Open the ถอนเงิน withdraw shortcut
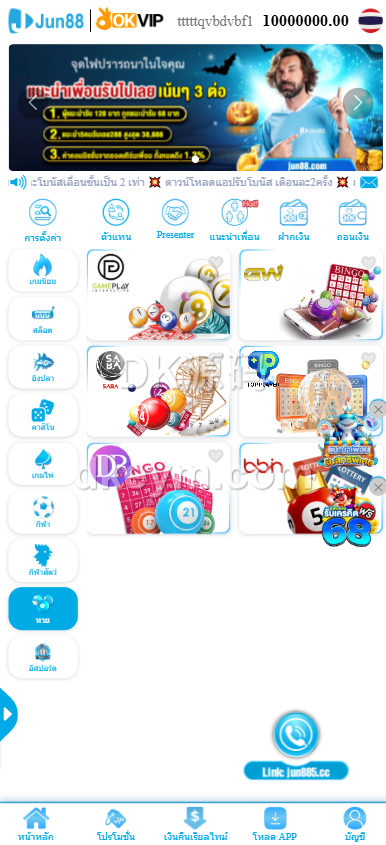The width and height of the screenshot is (386, 845). point(353,220)
